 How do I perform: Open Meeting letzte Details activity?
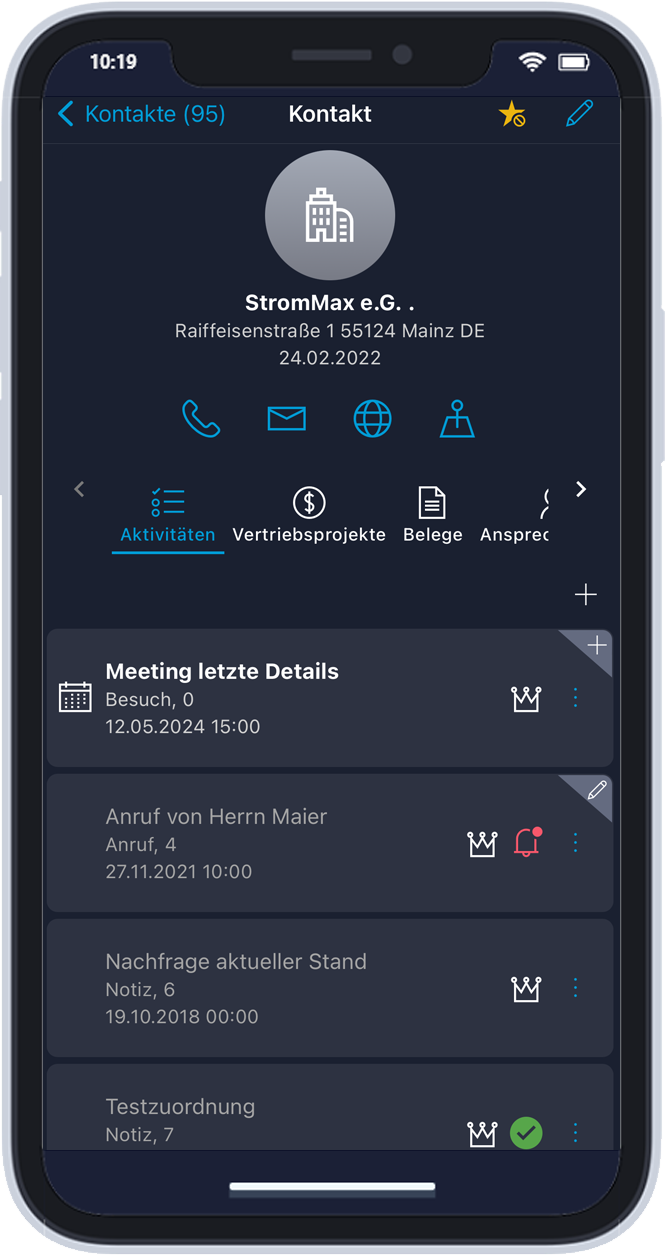point(330,698)
